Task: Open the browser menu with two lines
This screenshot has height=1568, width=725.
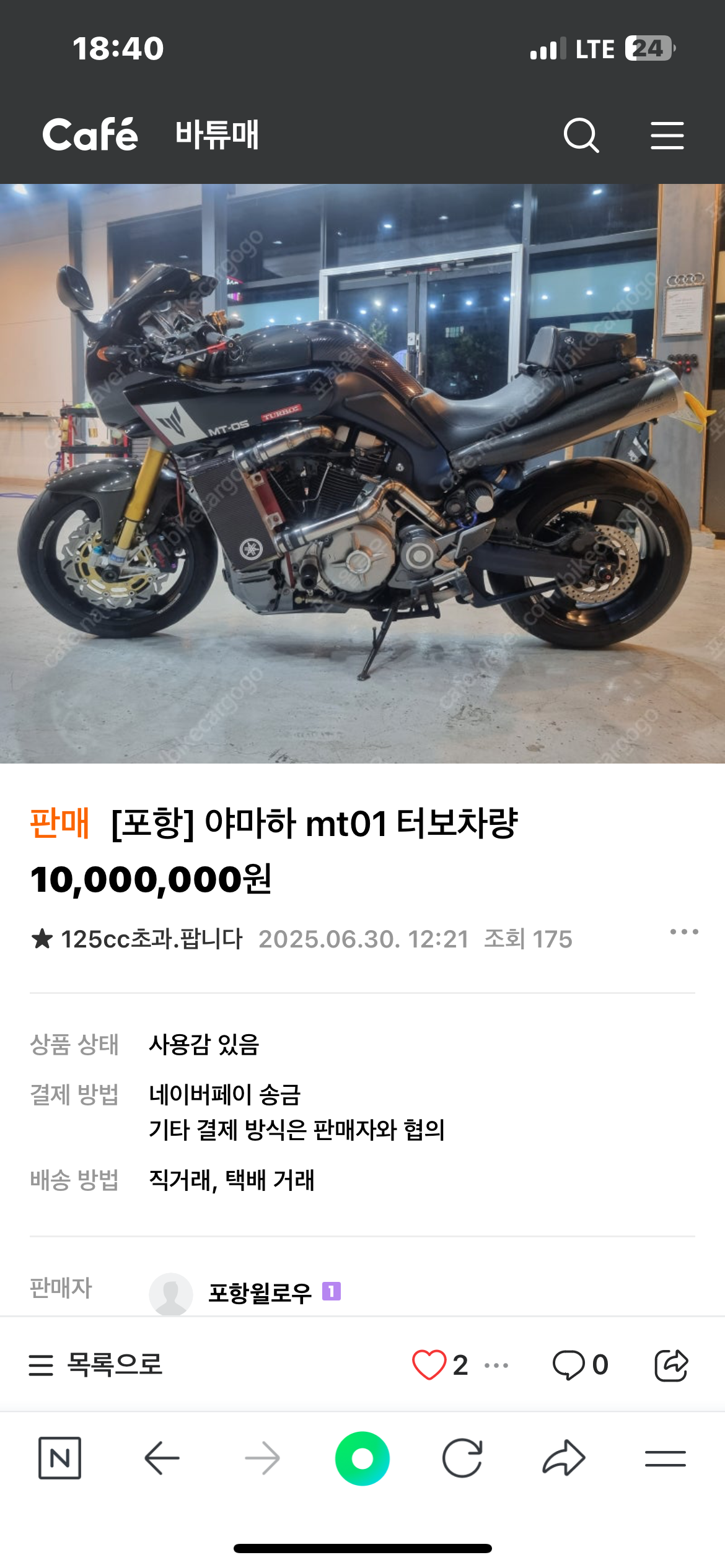Action: click(665, 1458)
